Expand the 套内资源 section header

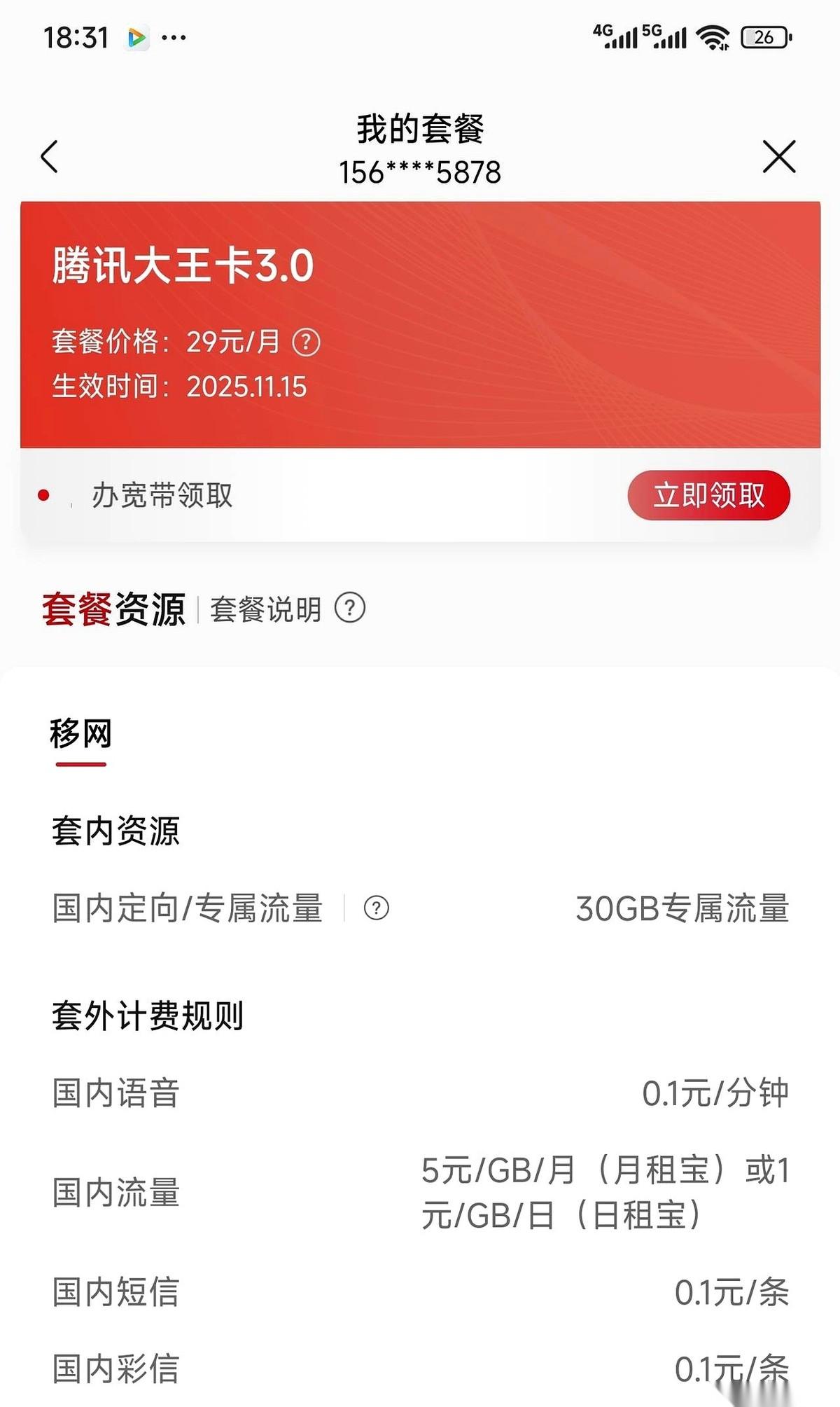(x=117, y=831)
